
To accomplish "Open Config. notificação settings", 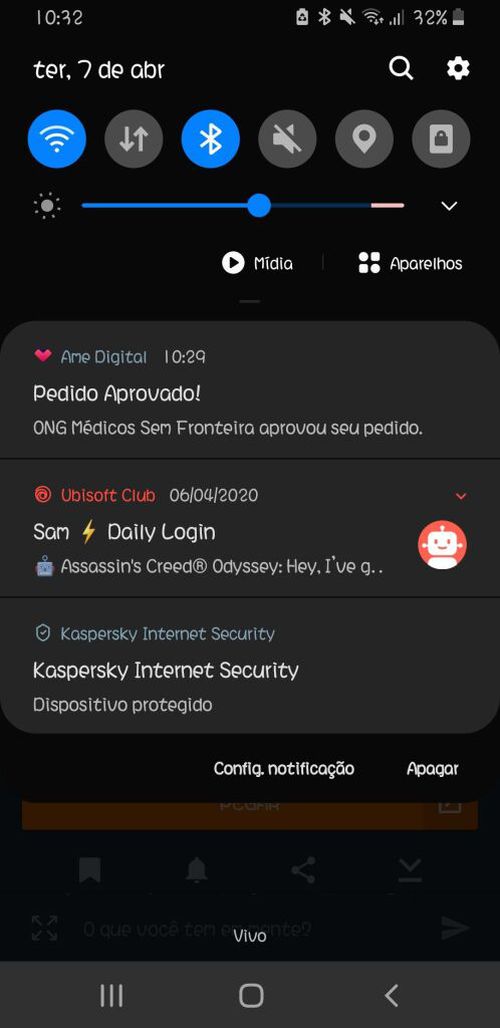I will click(284, 768).
